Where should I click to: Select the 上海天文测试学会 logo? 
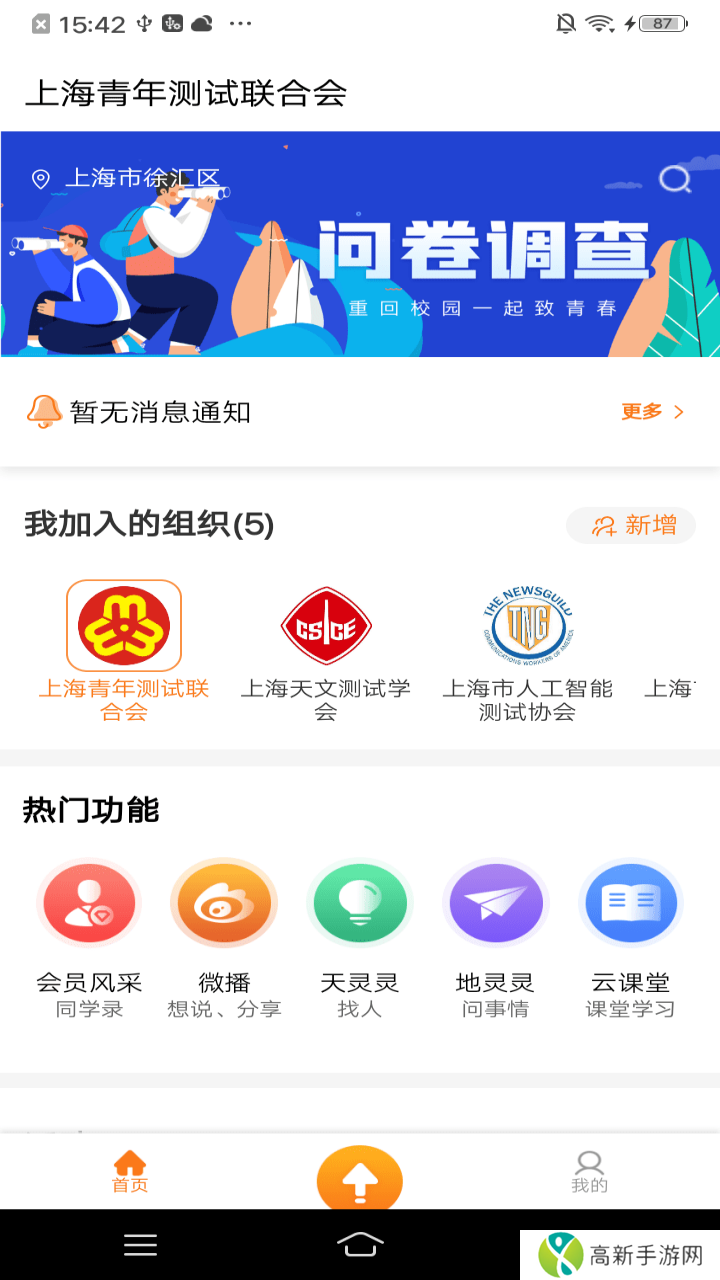pyautogui.click(x=324, y=624)
